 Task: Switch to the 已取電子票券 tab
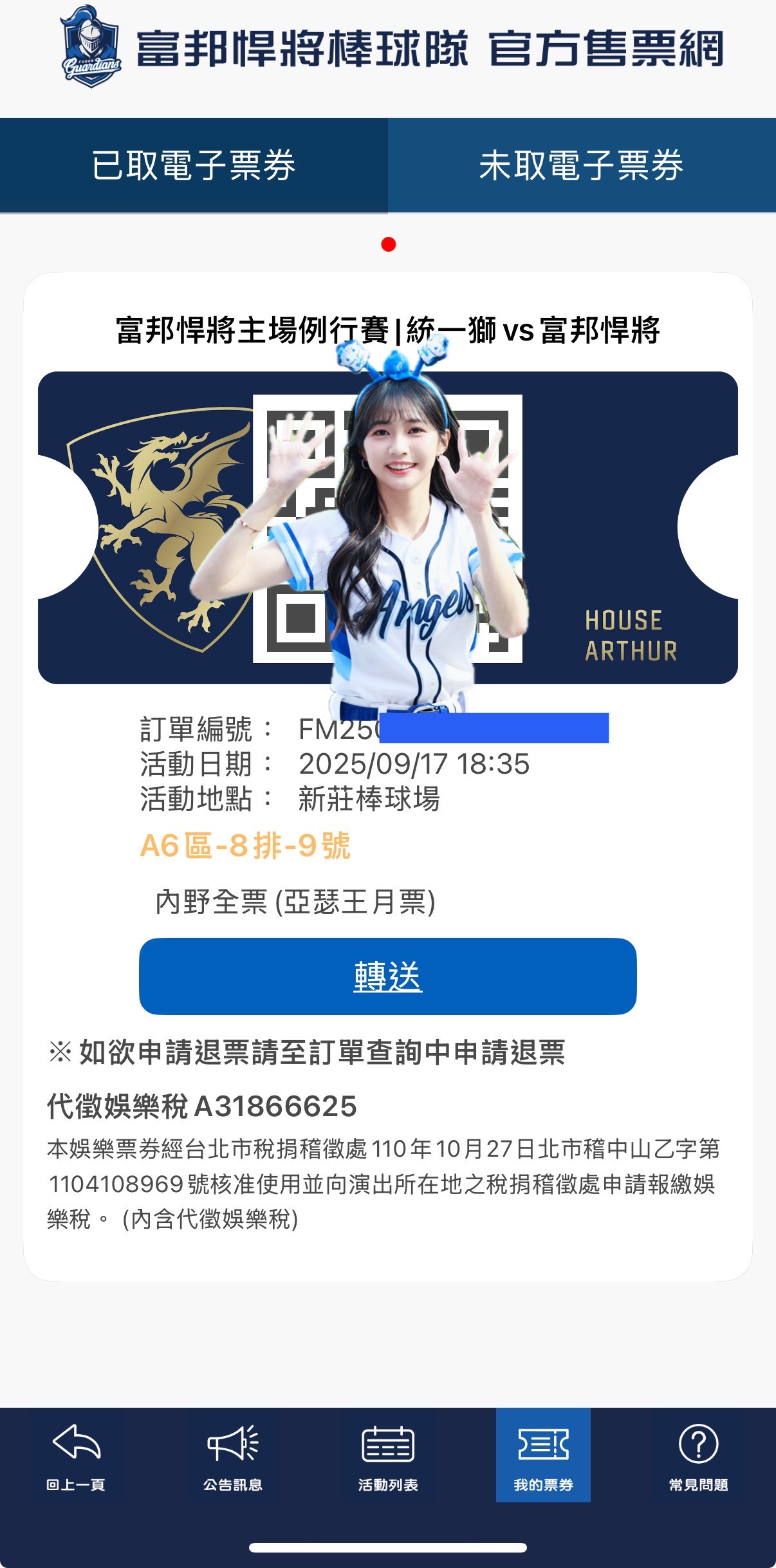point(194,165)
